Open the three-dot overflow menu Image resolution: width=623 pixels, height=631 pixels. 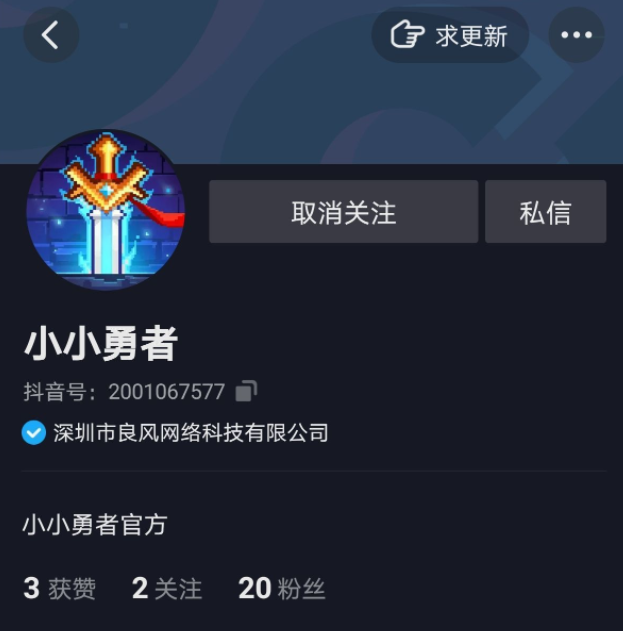[x=576, y=36]
